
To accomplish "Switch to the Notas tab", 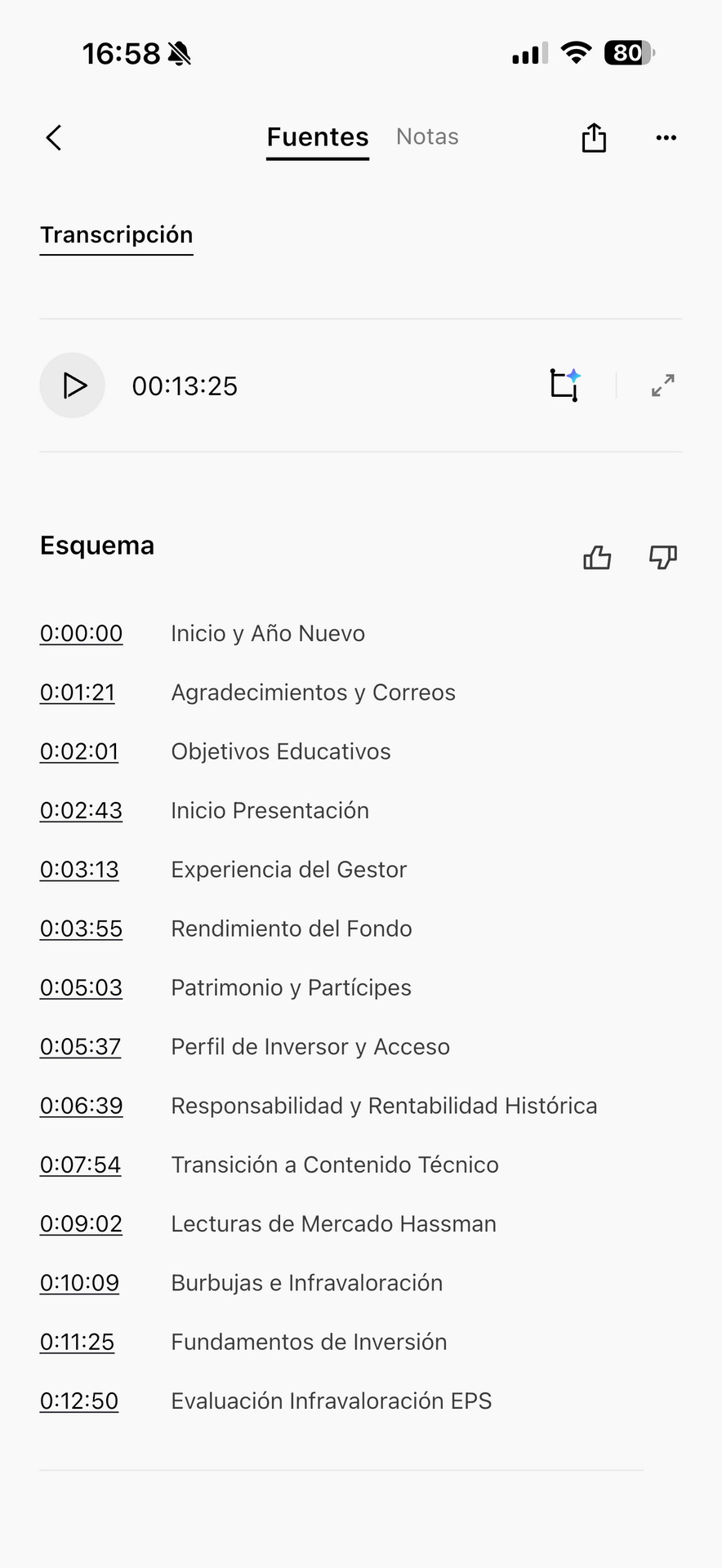I will (x=427, y=136).
